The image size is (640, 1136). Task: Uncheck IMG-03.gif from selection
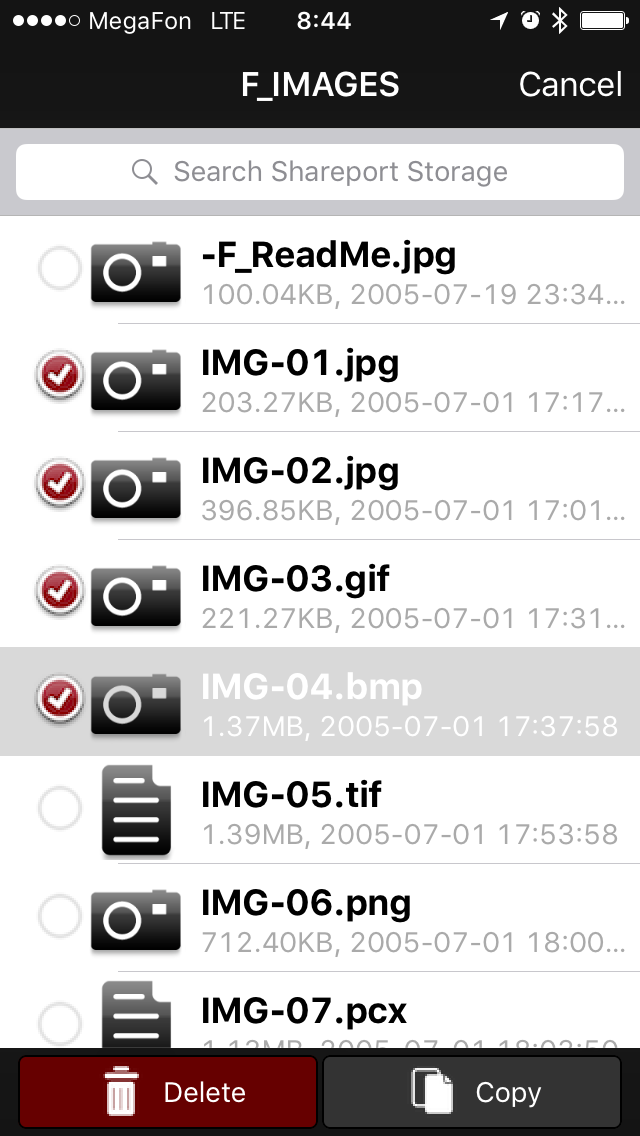click(x=59, y=592)
